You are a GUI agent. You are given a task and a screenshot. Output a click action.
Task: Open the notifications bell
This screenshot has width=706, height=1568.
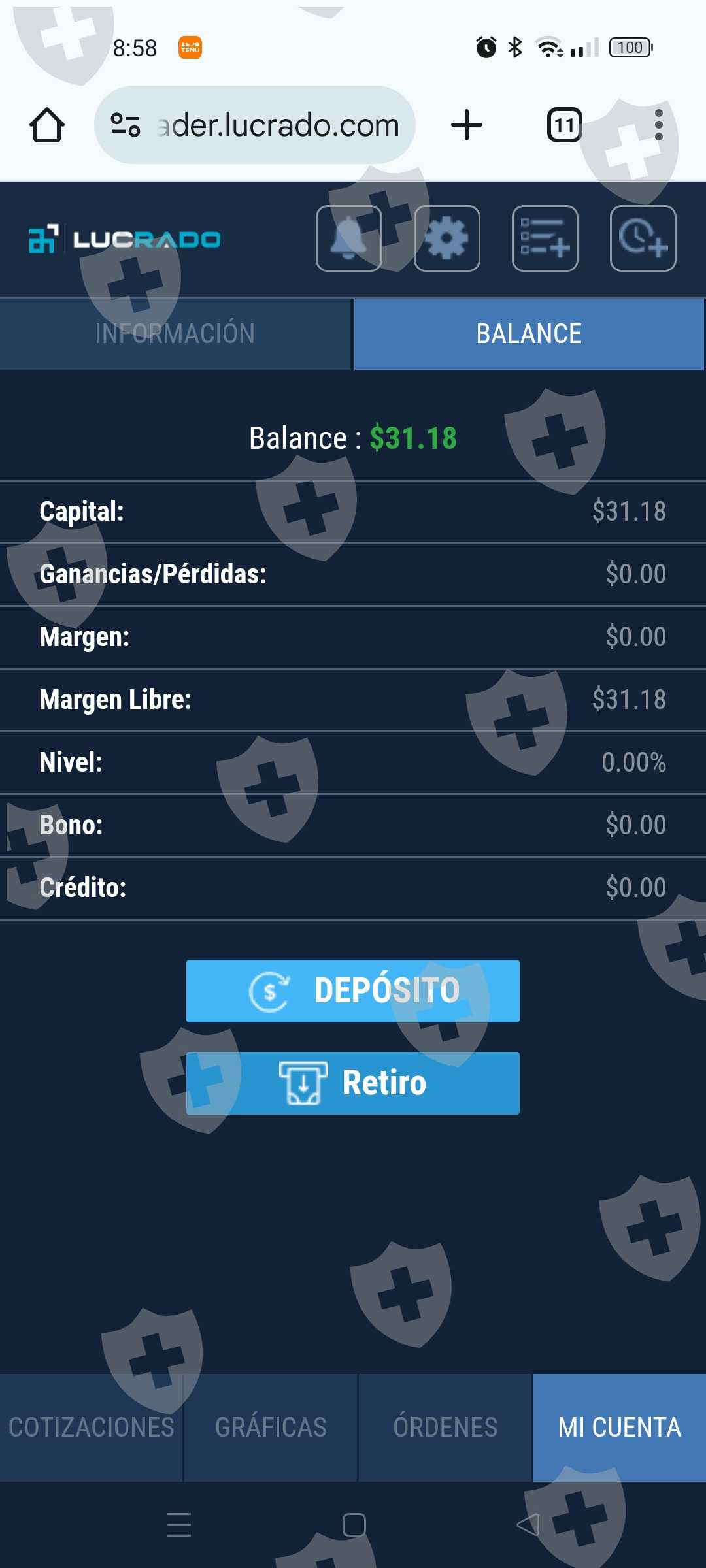point(349,238)
